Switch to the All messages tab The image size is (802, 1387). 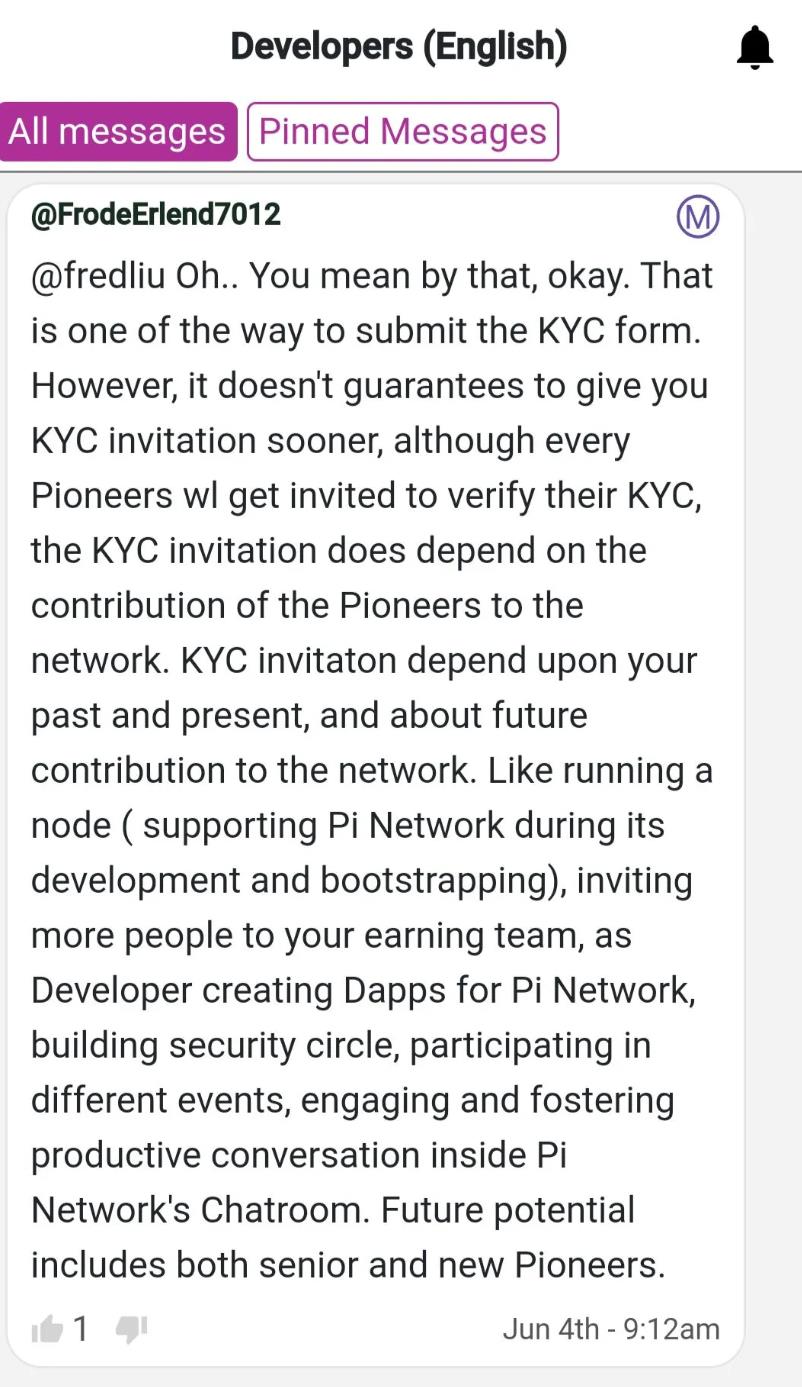(x=118, y=131)
